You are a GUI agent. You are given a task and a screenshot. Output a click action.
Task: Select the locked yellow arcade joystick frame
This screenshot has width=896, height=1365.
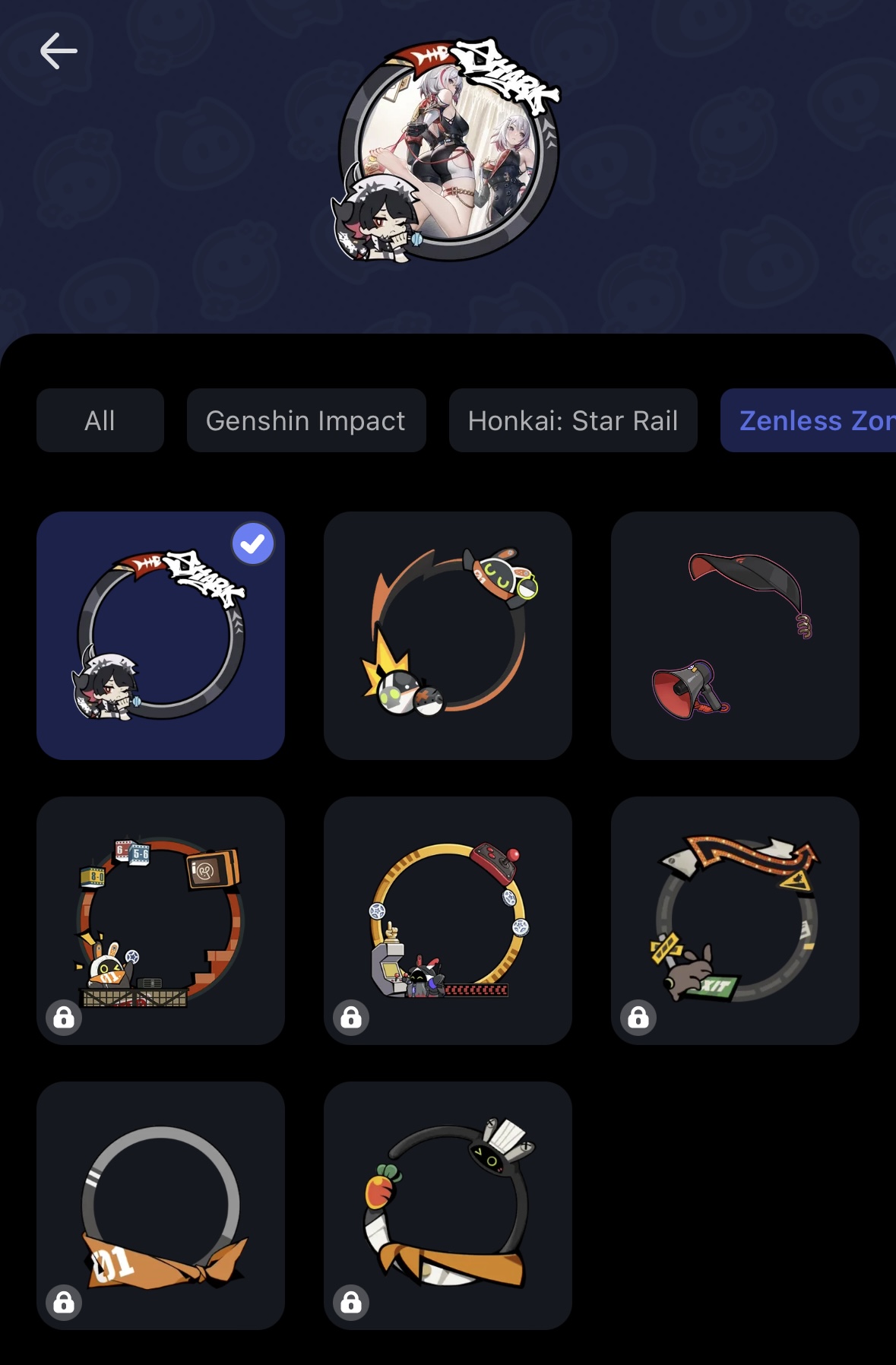click(448, 920)
